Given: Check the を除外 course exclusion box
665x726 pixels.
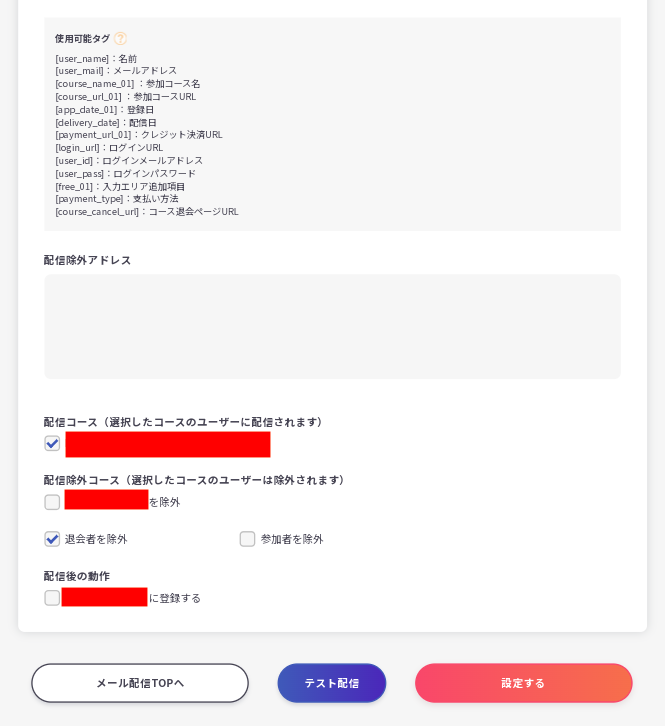Looking at the screenshot, I should click(52, 502).
